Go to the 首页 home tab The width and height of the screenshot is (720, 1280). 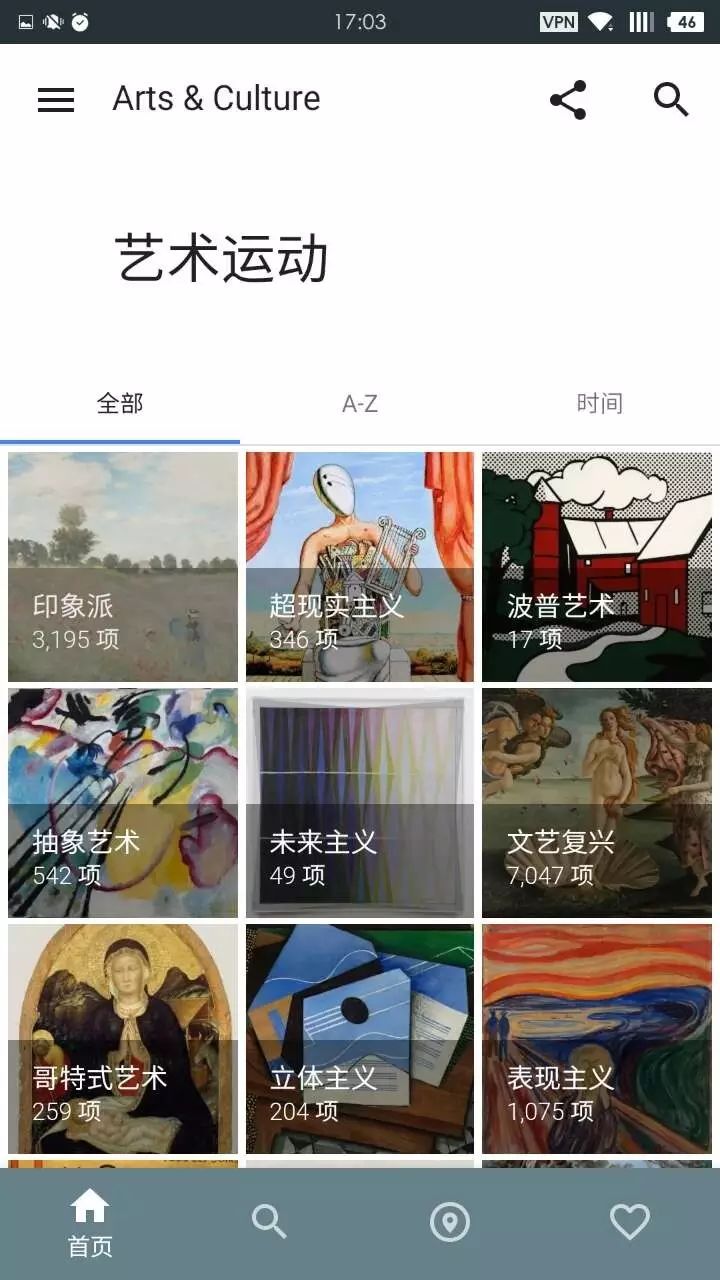[x=90, y=1223]
